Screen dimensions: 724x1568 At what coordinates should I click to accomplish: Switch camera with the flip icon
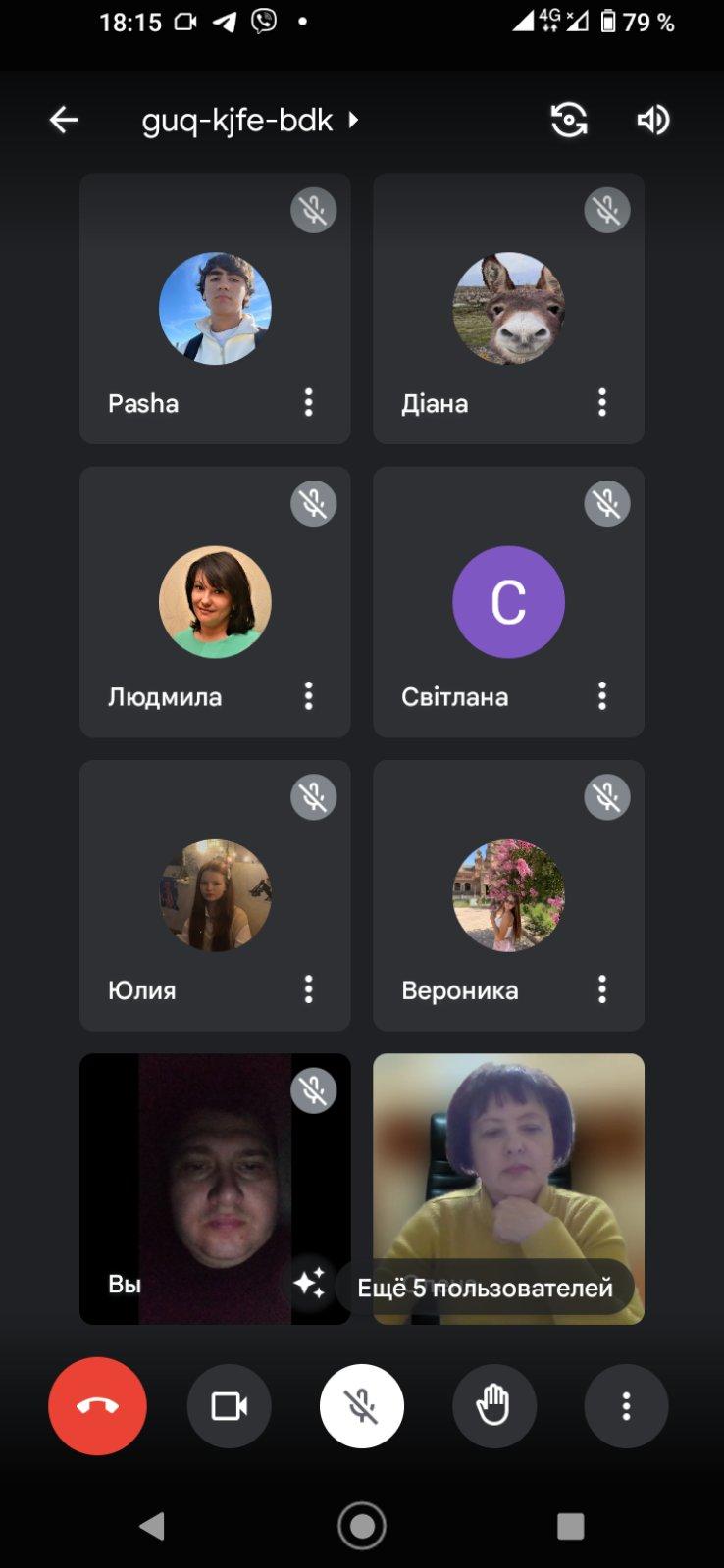coord(569,120)
